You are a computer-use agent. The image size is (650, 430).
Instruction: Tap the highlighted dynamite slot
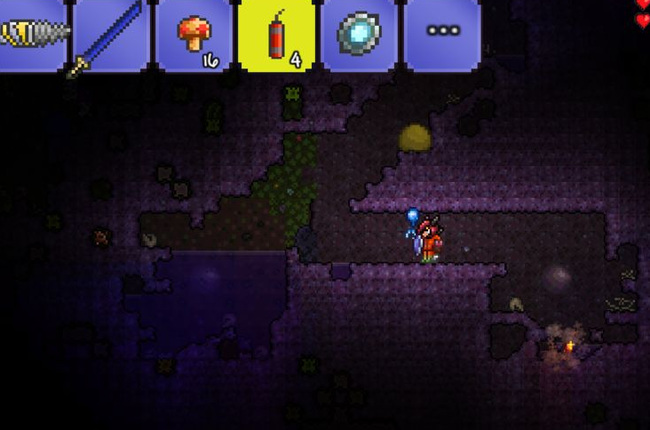point(276,34)
